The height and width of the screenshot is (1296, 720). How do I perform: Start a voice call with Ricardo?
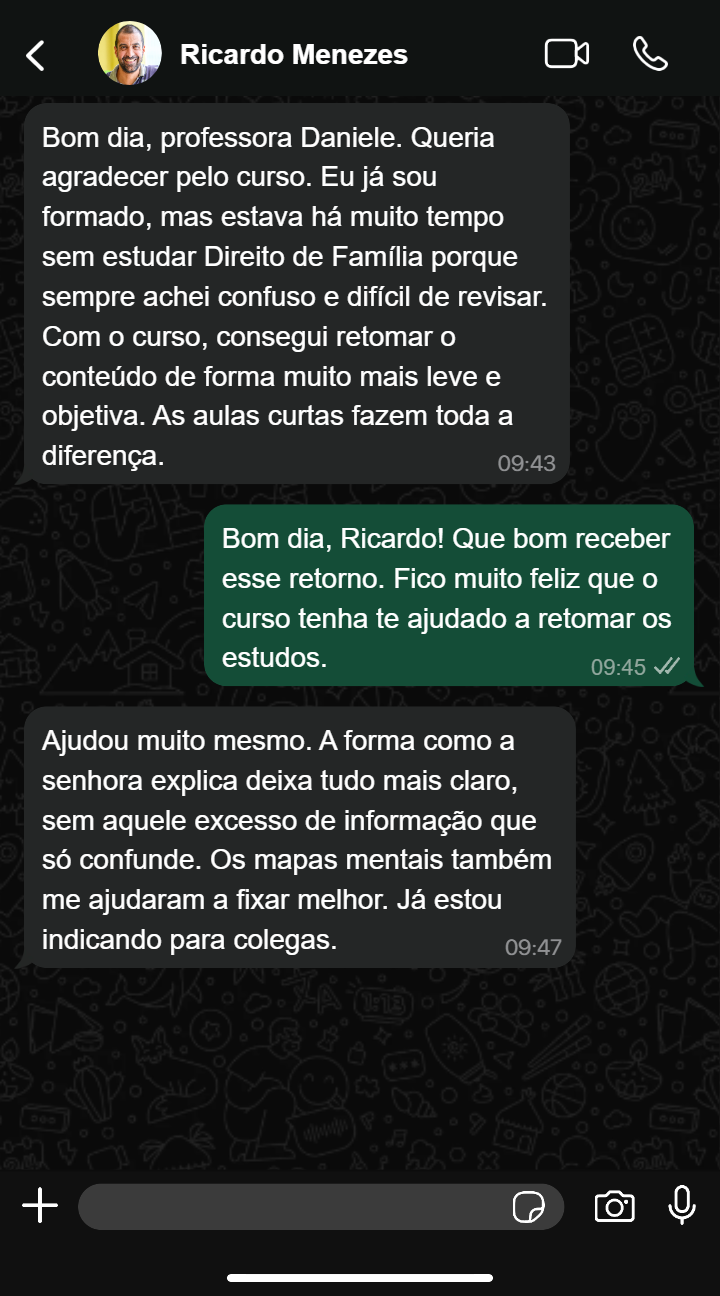click(x=650, y=54)
